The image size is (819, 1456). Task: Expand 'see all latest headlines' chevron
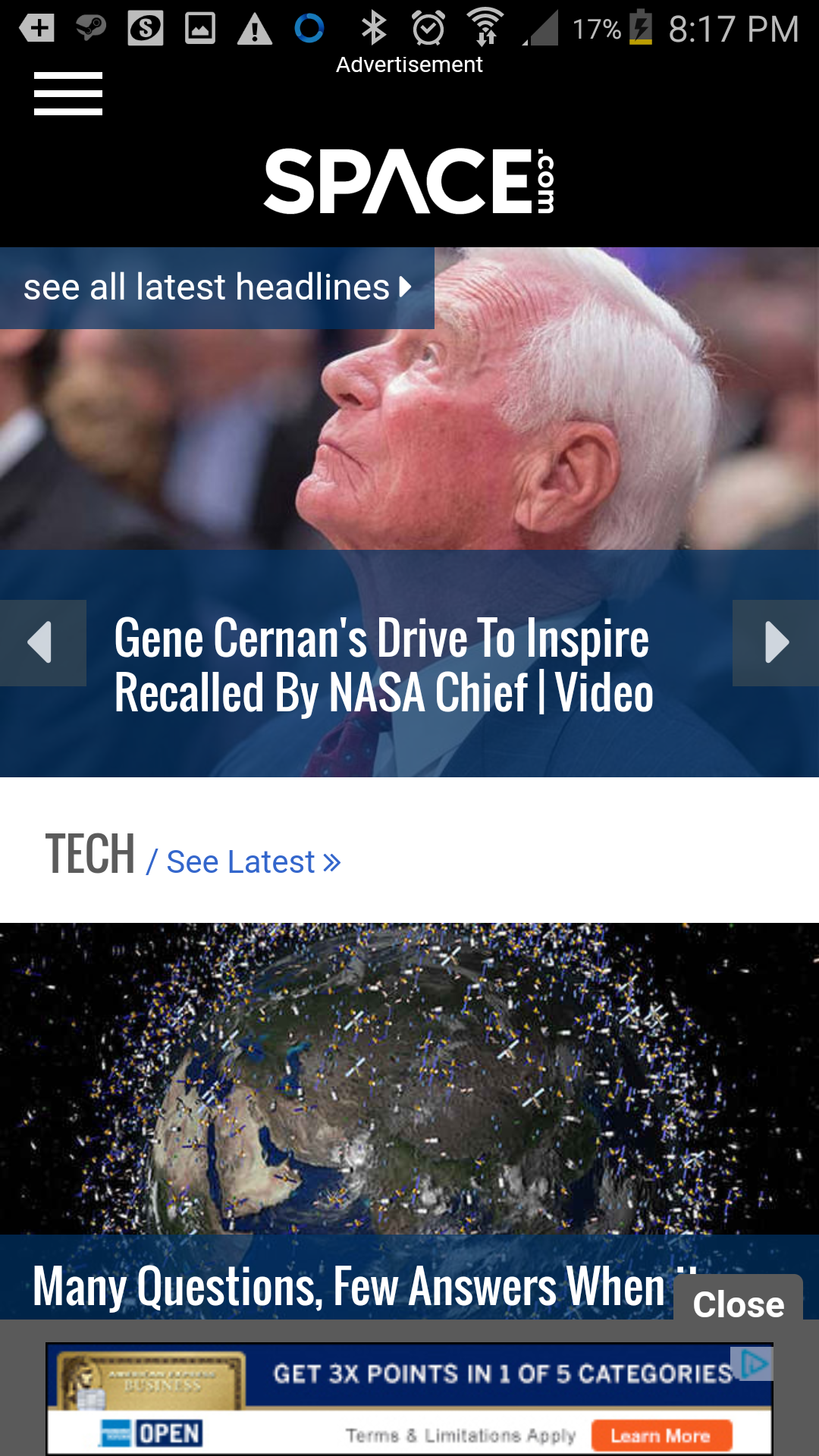coord(405,287)
